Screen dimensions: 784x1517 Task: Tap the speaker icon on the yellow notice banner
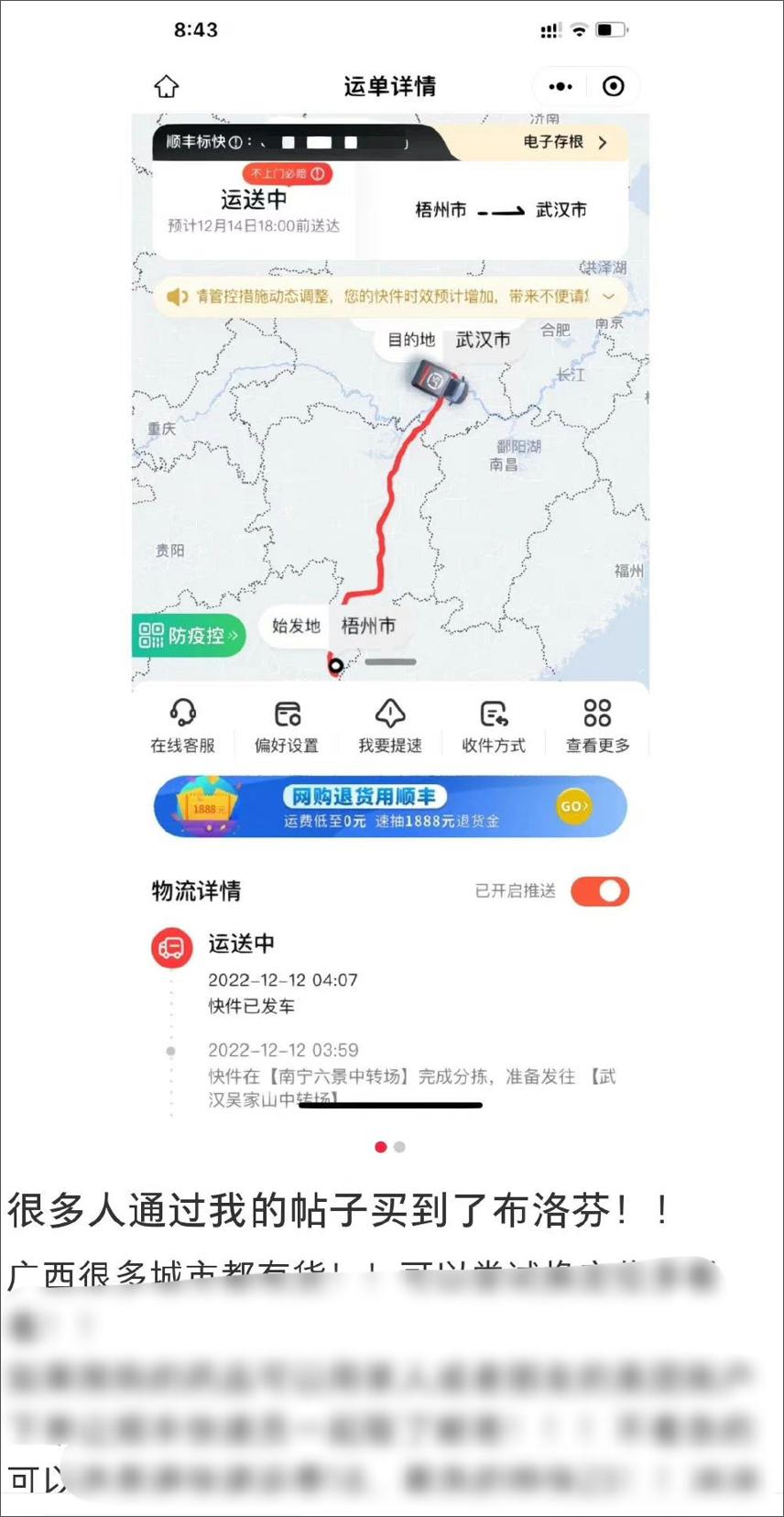click(178, 297)
